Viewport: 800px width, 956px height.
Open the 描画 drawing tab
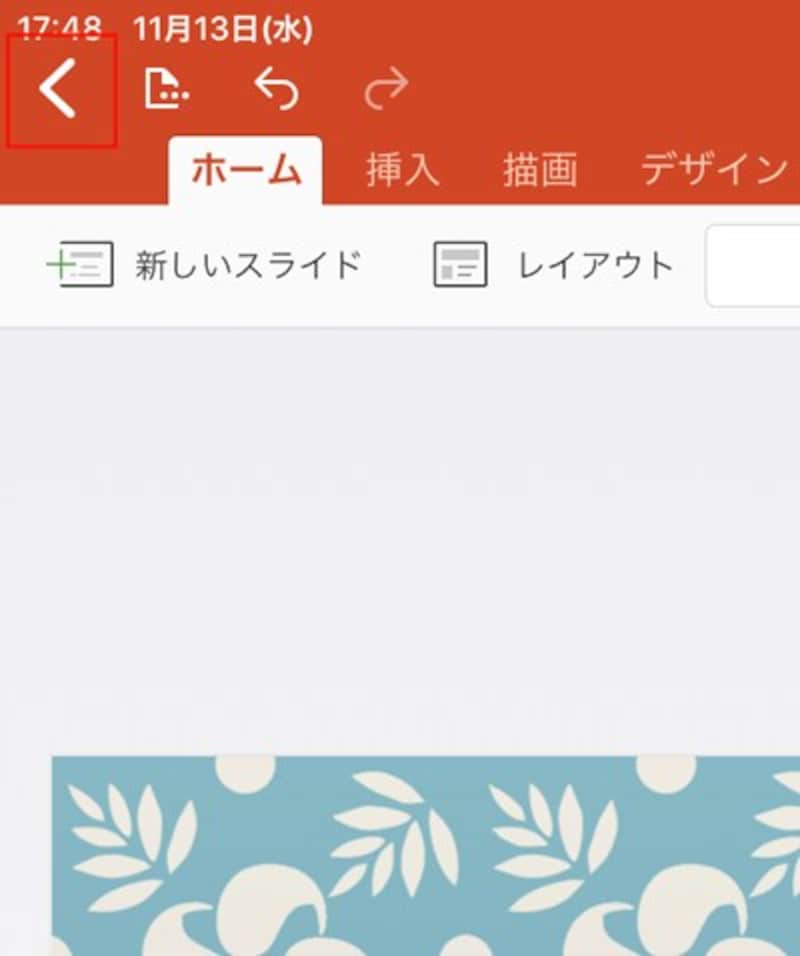(x=540, y=170)
